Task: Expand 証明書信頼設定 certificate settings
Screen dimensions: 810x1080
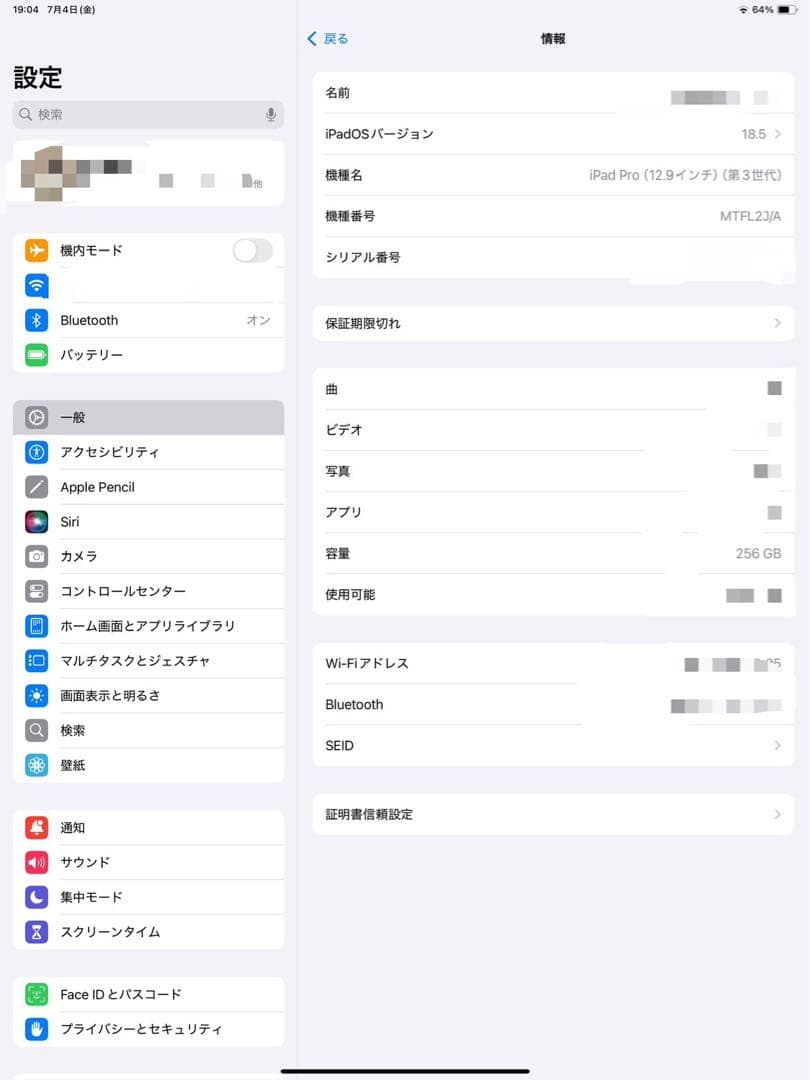Action: (552, 814)
